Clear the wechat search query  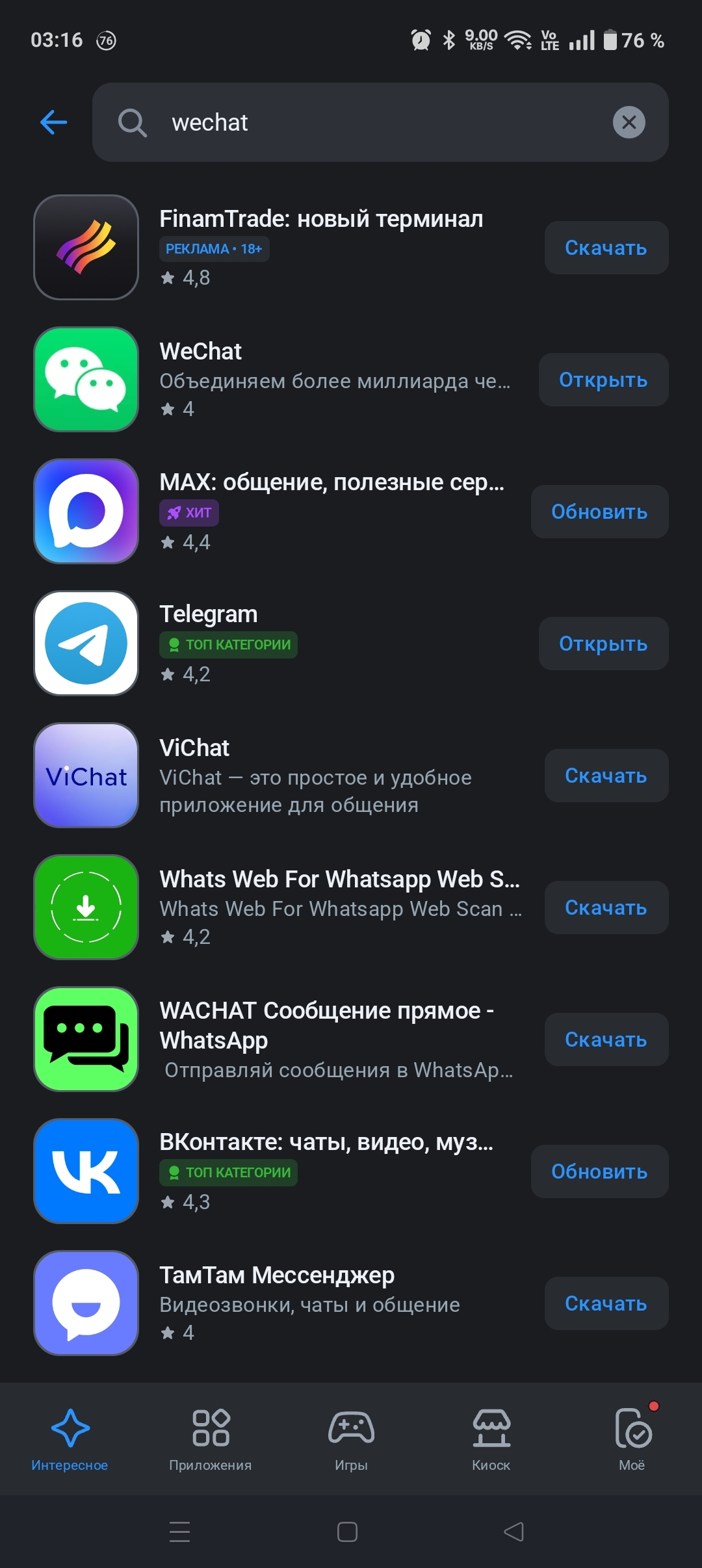pos(629,122)
